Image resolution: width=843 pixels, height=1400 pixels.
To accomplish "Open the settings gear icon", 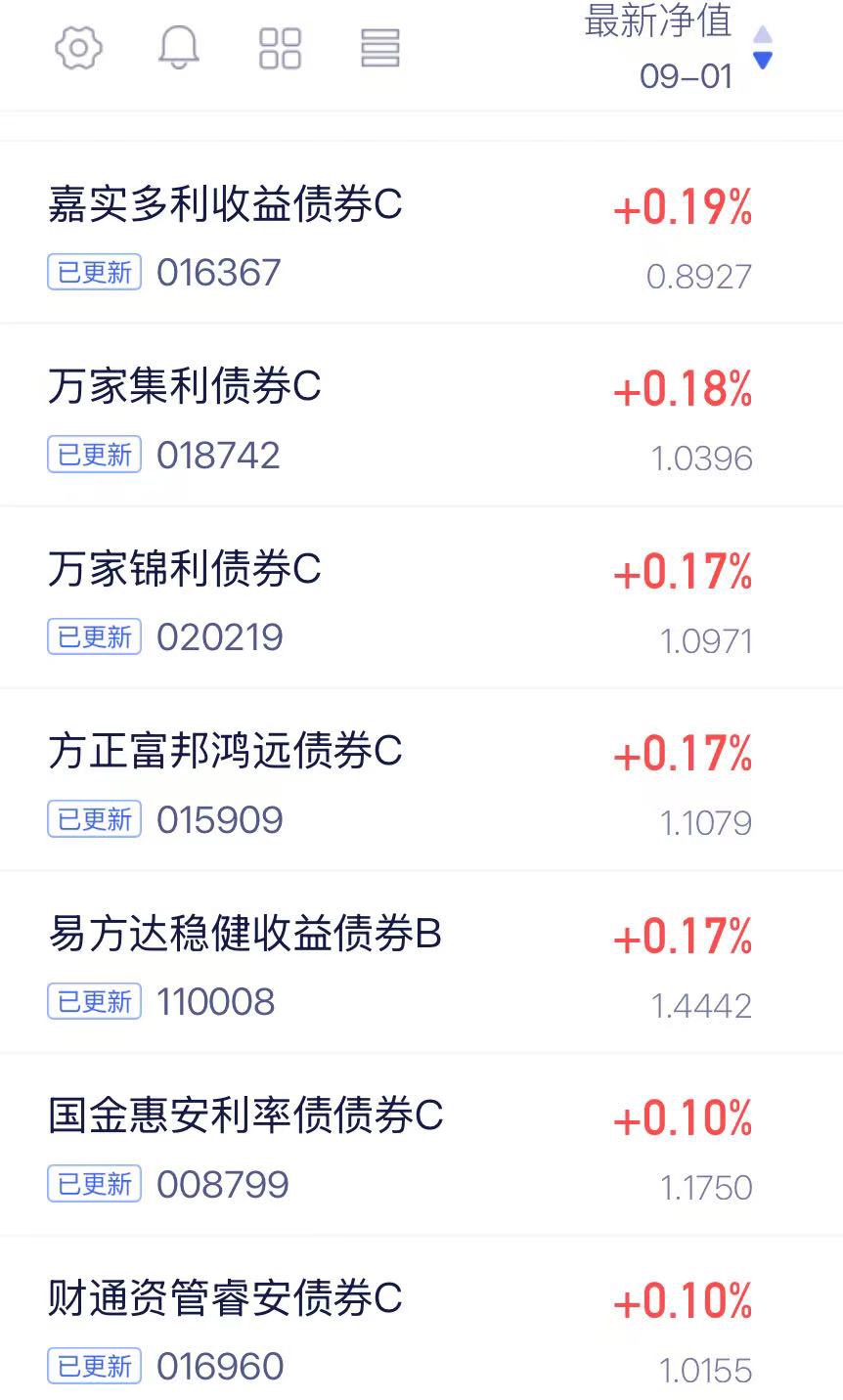I will point(78,48).
